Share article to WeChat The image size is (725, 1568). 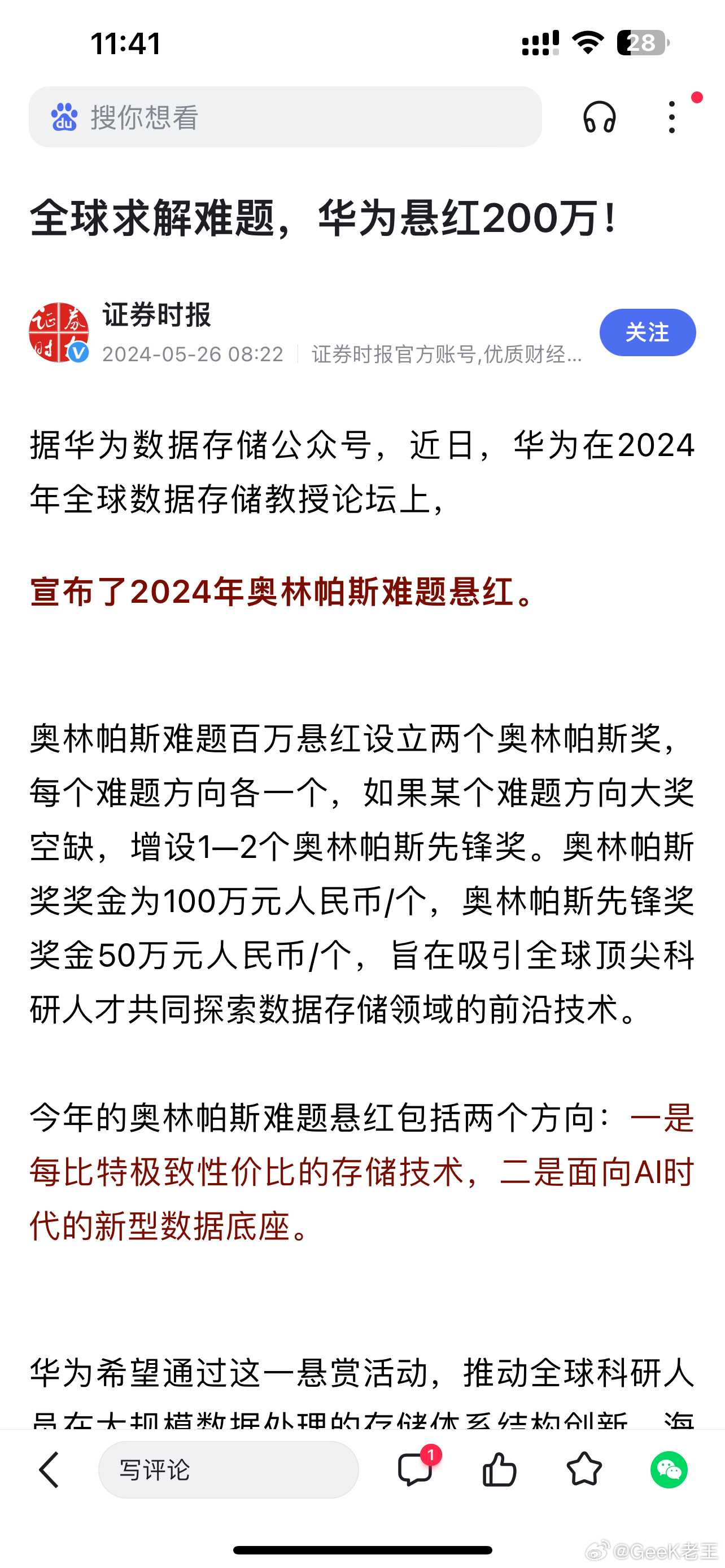click(669, 1469)
